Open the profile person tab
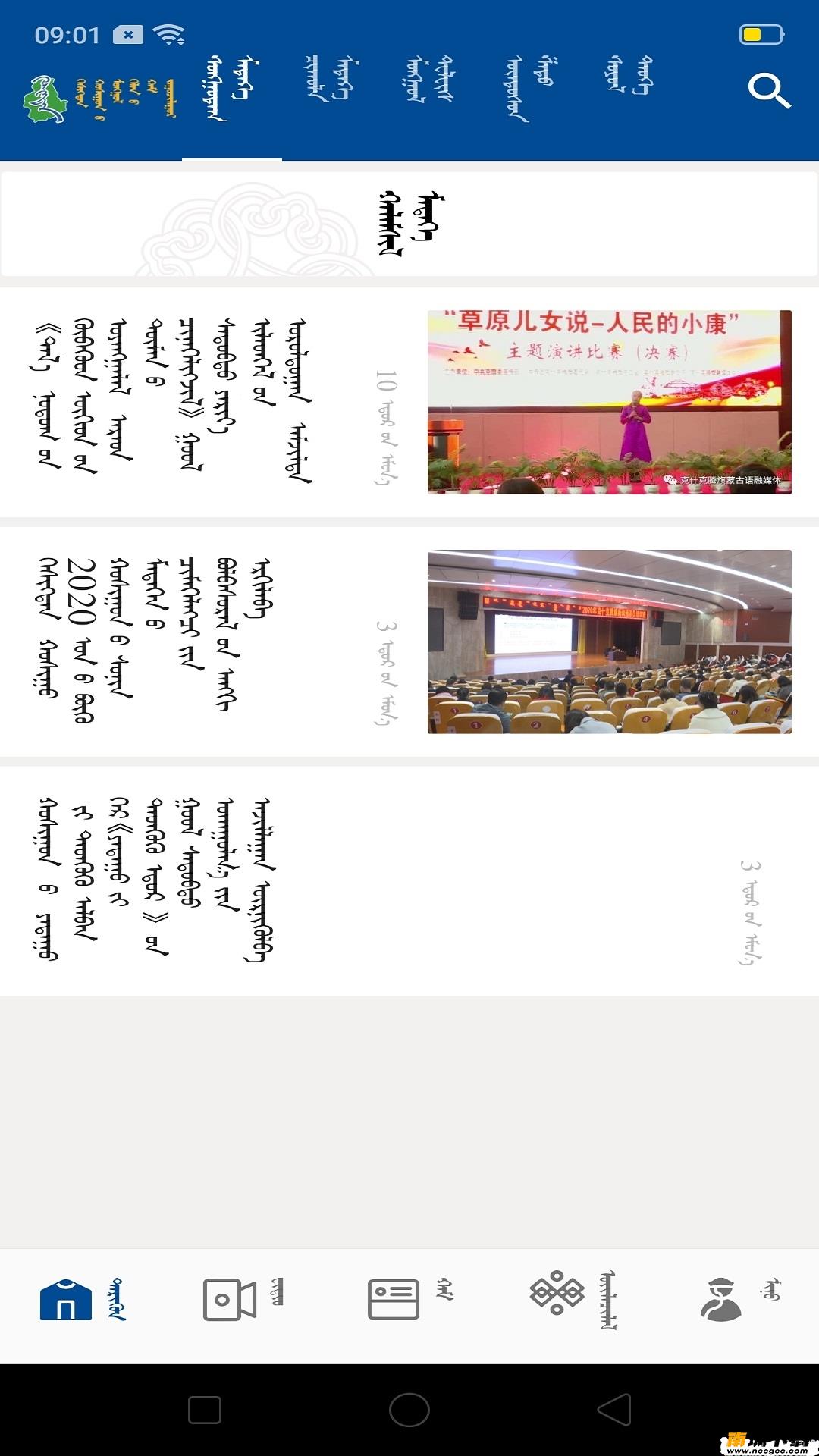This screenshot has height=1456, width=819. (x=737, y=1300)
